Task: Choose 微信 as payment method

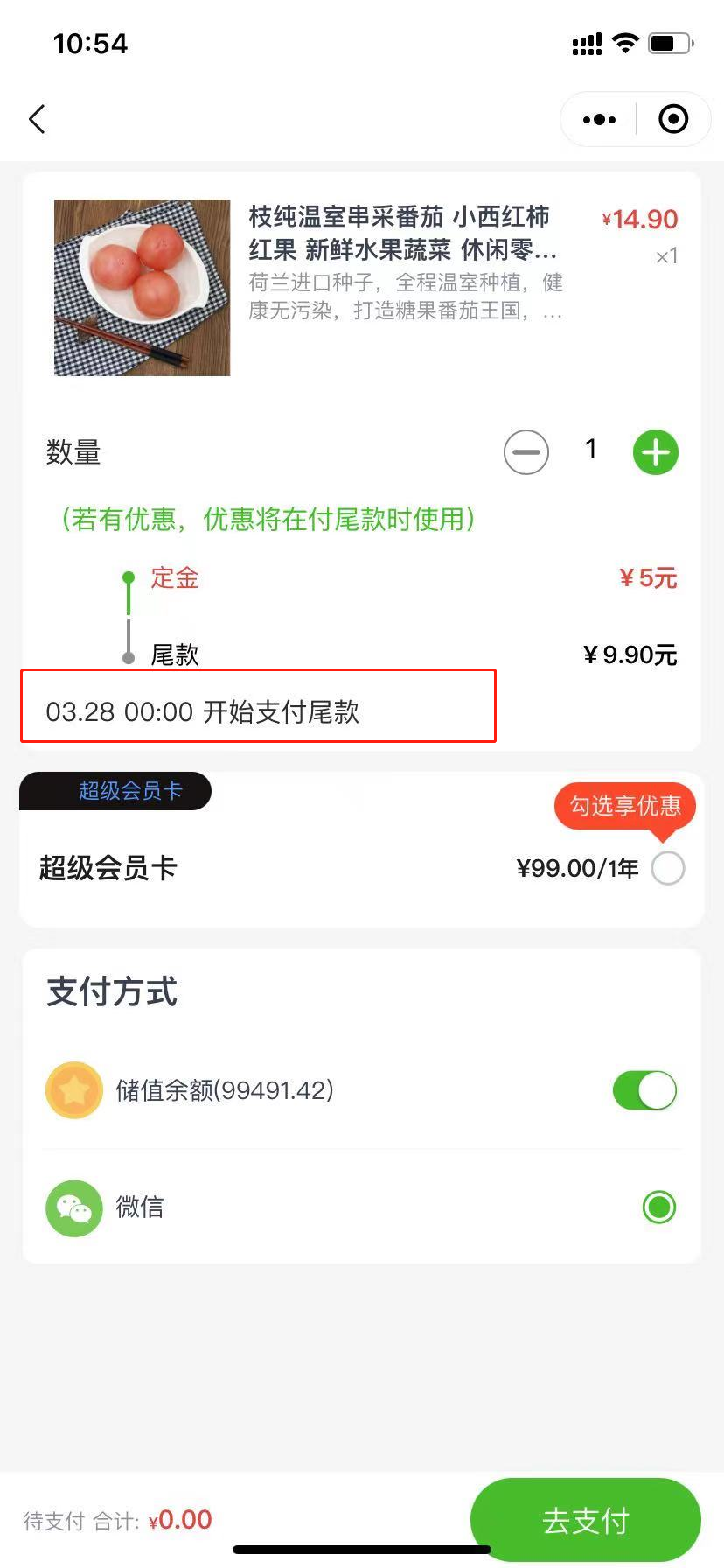Action: point(659,1207)
